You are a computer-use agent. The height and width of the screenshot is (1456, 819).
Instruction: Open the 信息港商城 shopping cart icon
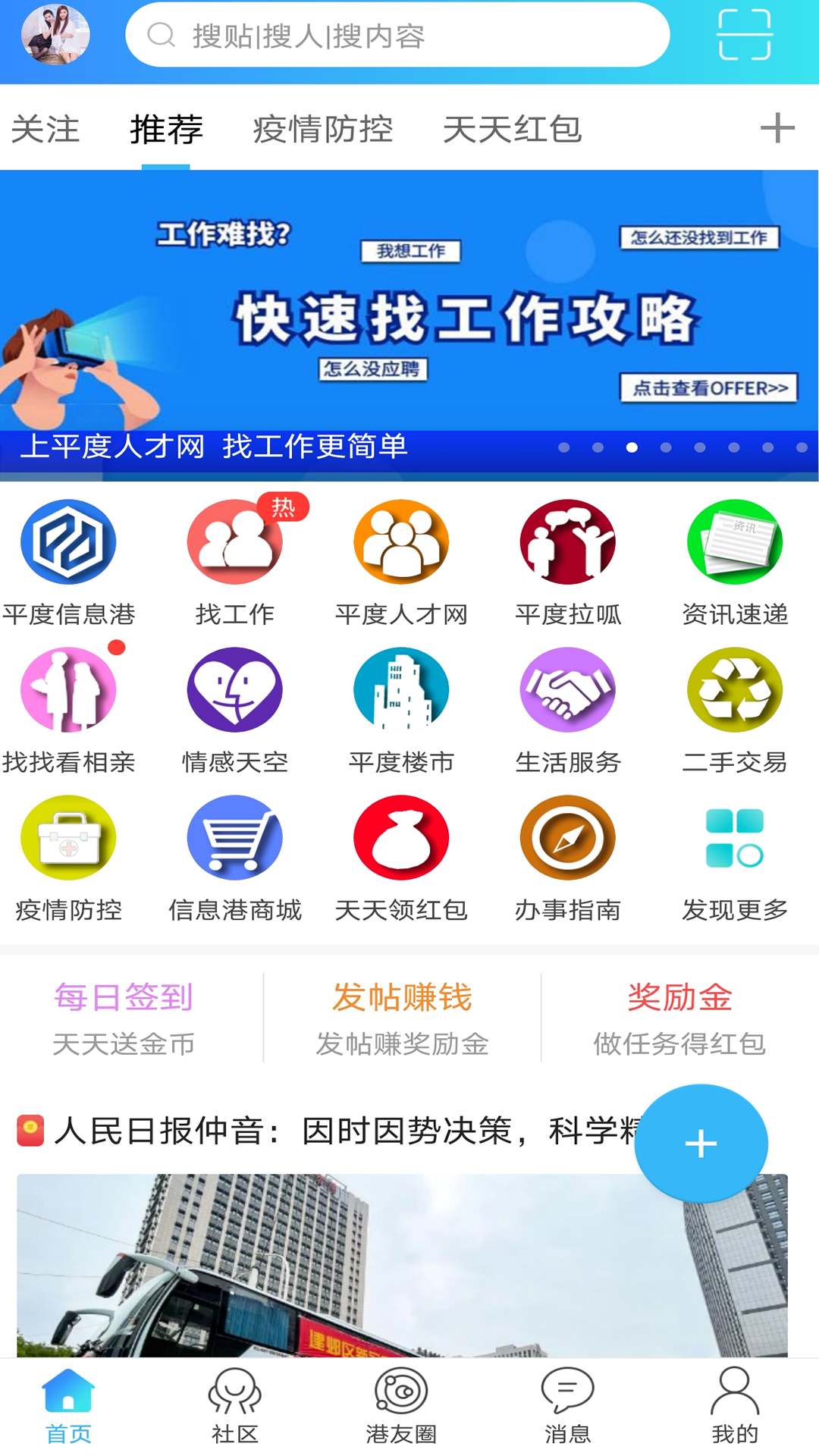[x=234, y=838]
